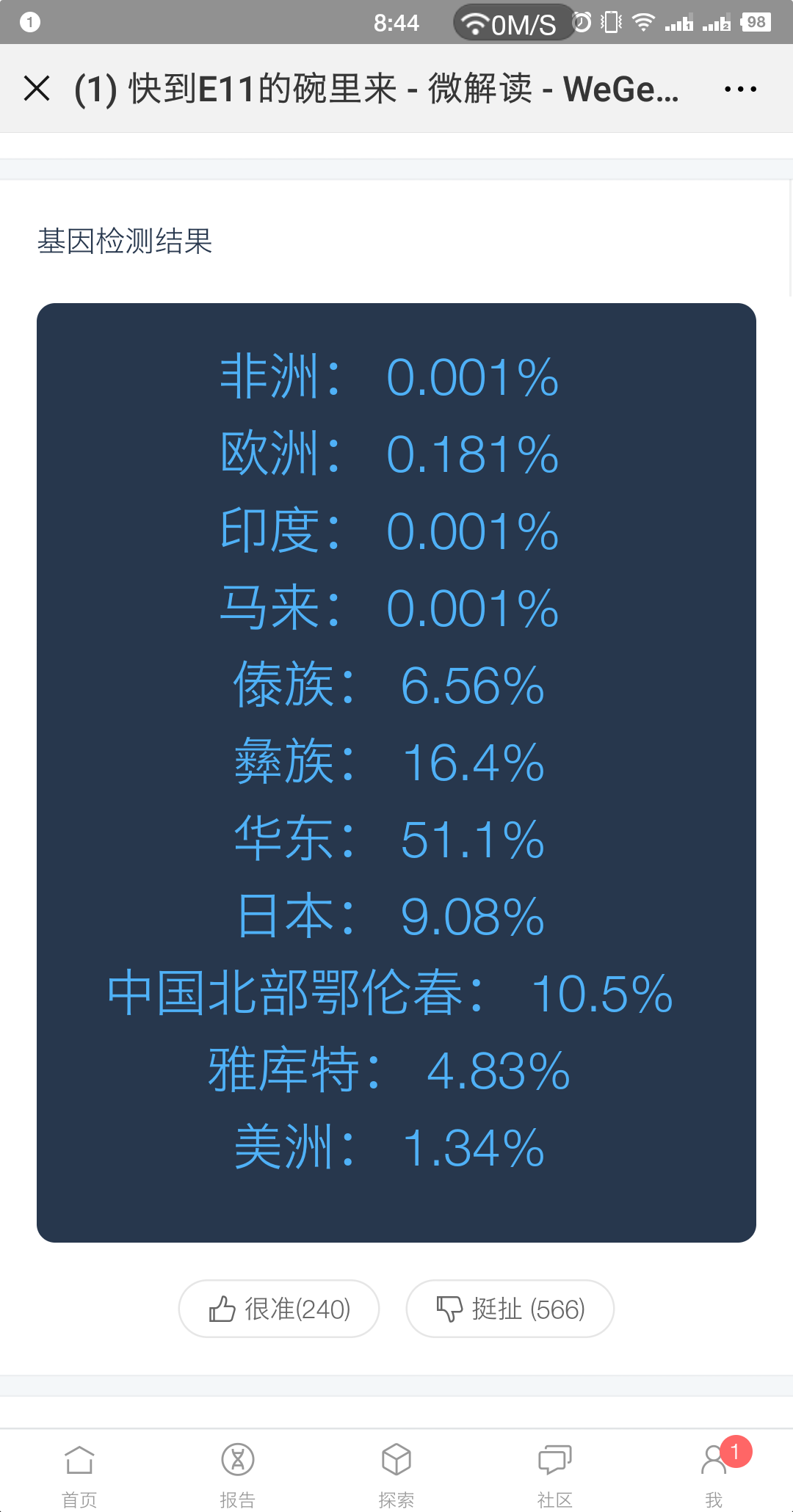
Task: Open the three-dot overflow menu
Action: click(x=740, y=89)
